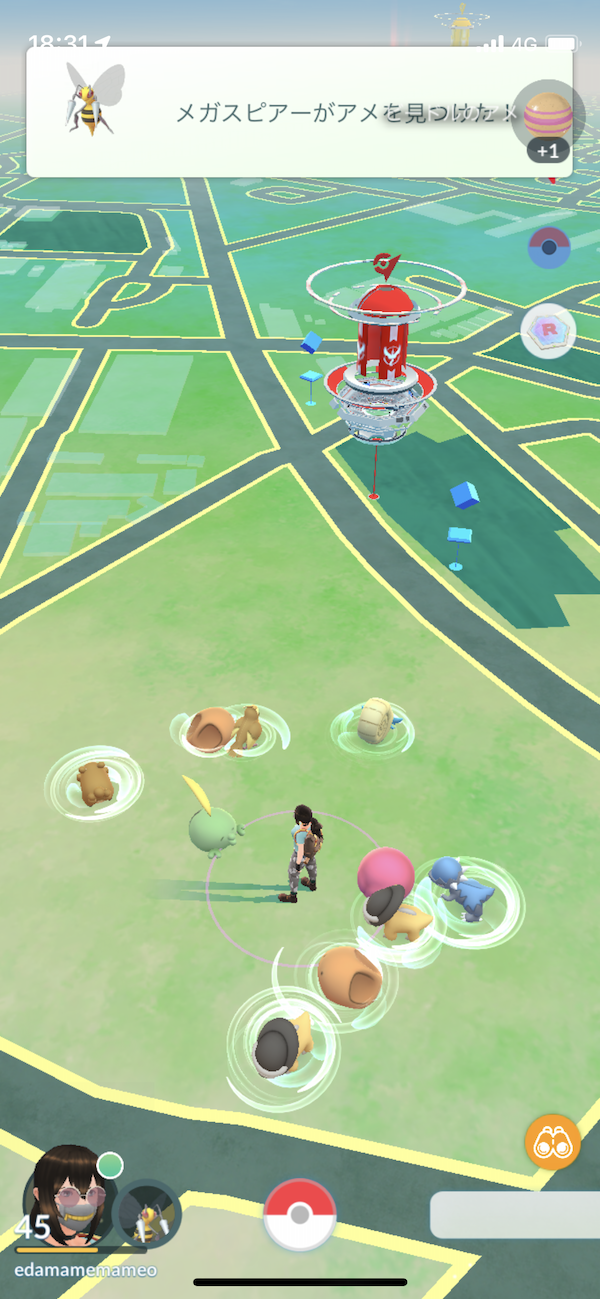
Task: Tap the Poké Ball accessory icon below candy
Action: (x=548, y=248)
